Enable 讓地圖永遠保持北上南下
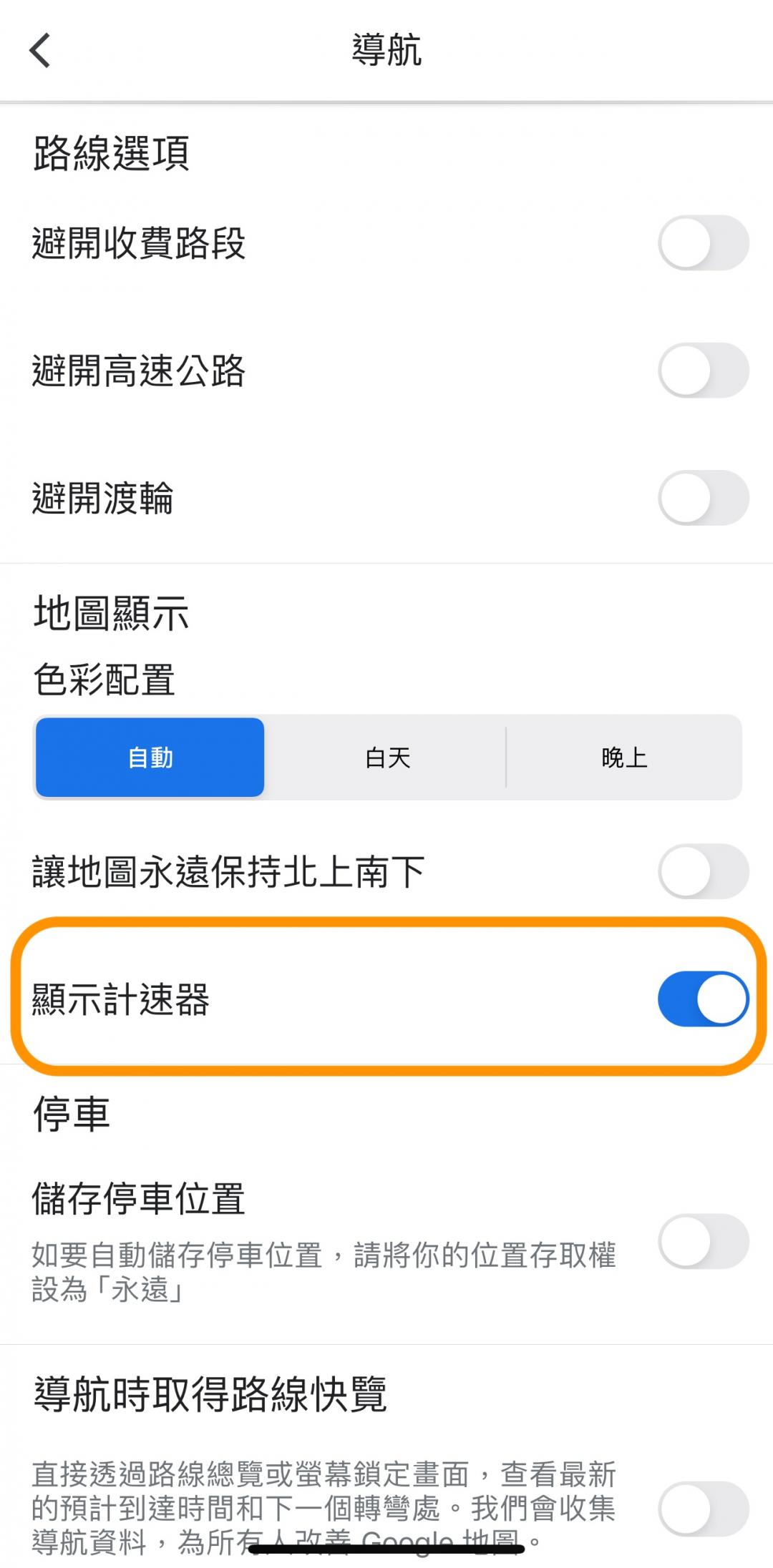This screenshot has width=773, height=1568. 703,871
